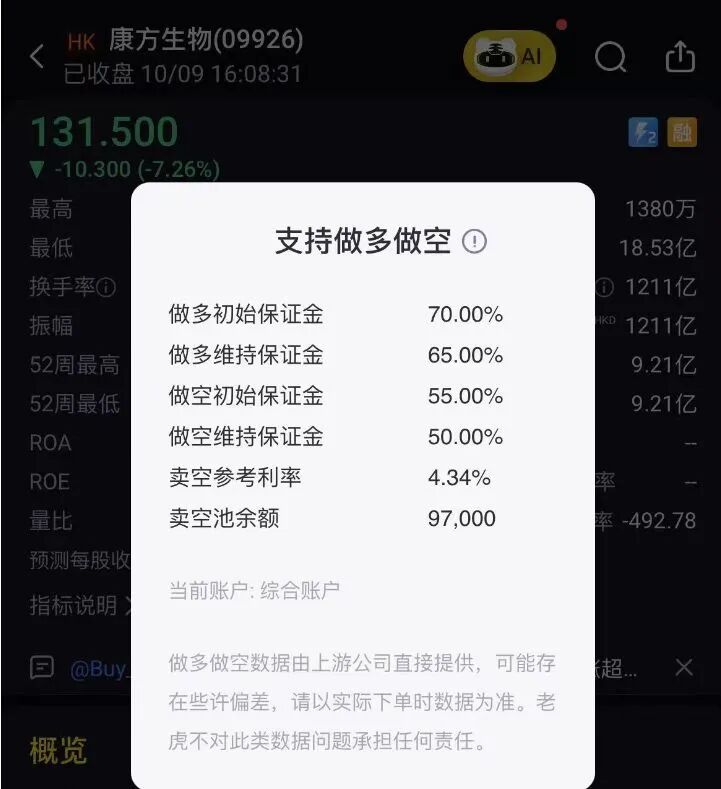Screen dimensions: 721x789
Task: Tap the info icon next to 换手率
Action: point(106,288)
